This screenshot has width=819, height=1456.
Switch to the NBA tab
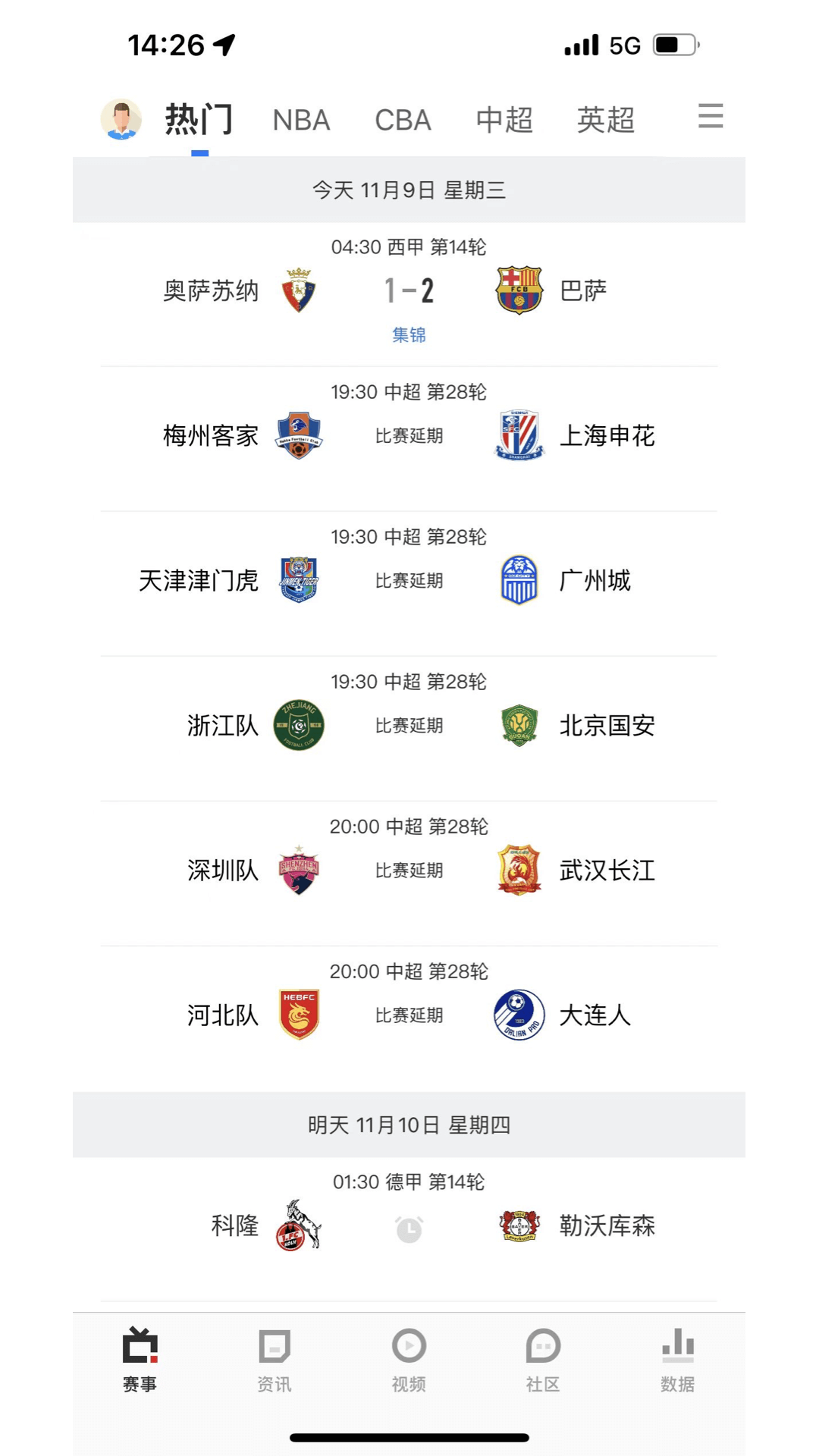tap(301, 120)
